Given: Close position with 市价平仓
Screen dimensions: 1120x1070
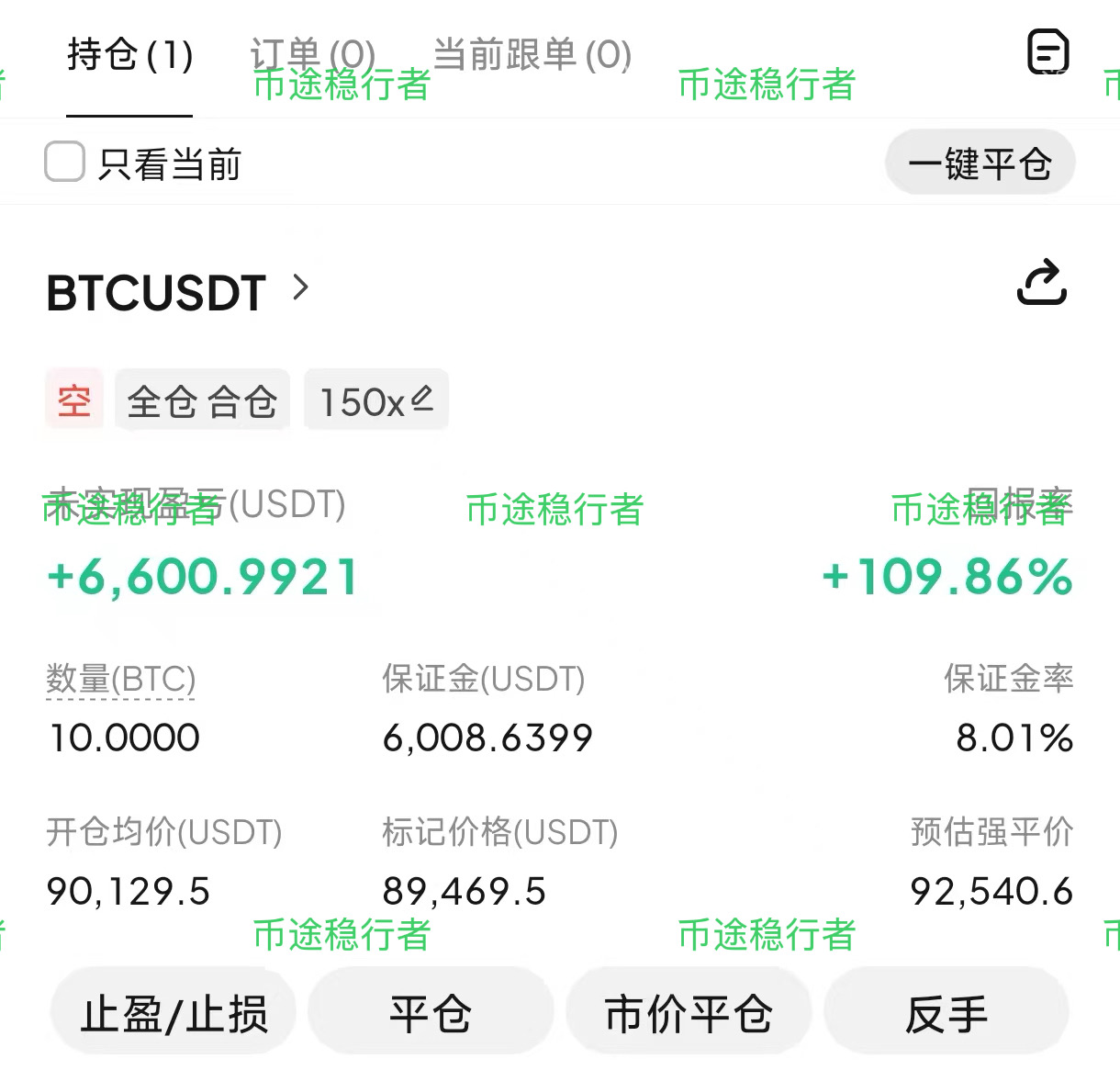Looking at the screenshot, I should click(x=689, y=1013).
